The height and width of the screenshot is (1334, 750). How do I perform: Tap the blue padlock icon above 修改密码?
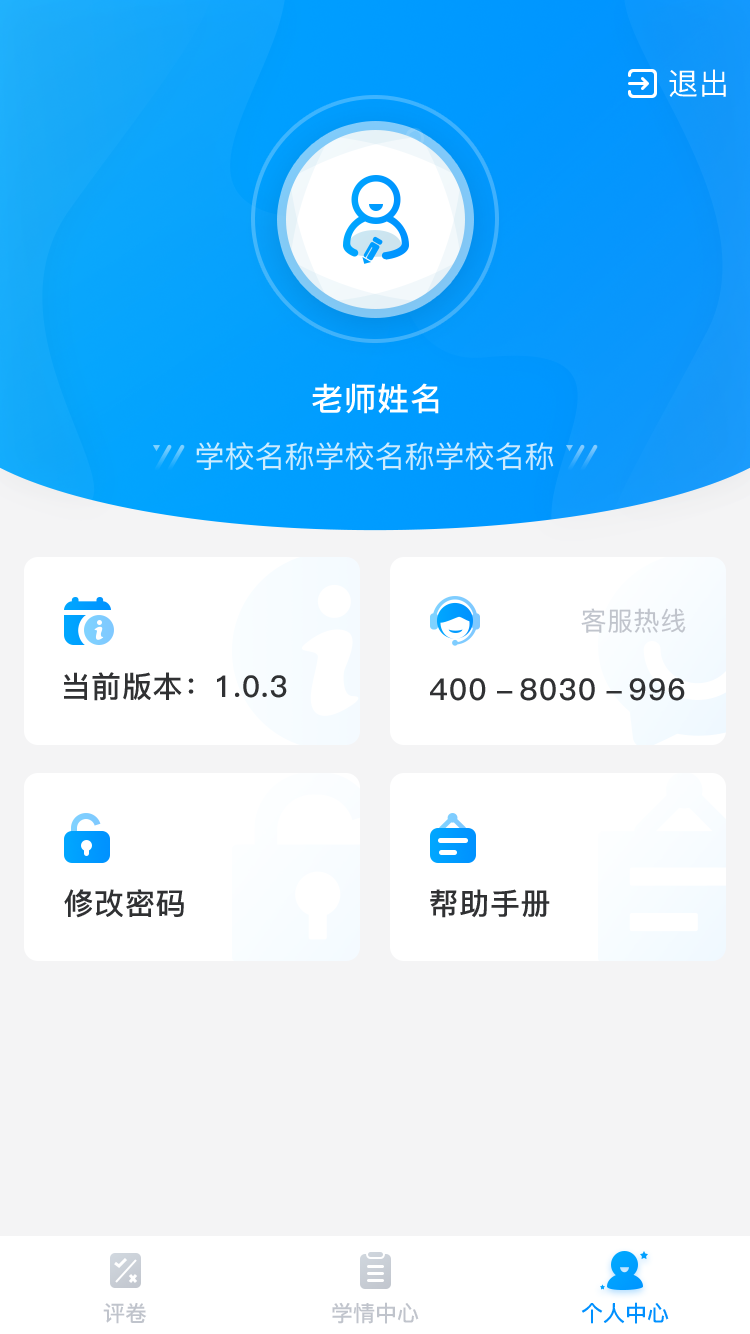tap(87, 839)
